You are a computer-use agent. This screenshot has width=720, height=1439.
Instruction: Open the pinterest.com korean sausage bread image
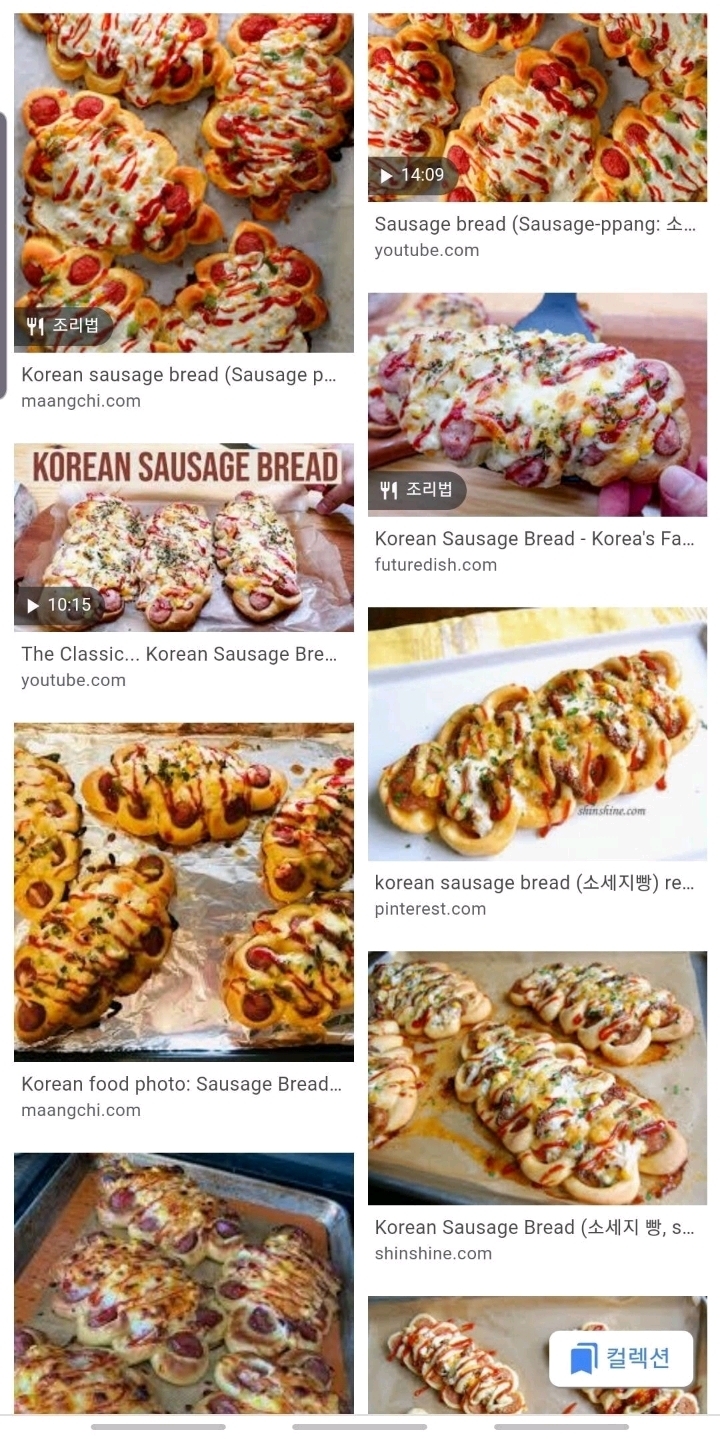coord(537,734)
